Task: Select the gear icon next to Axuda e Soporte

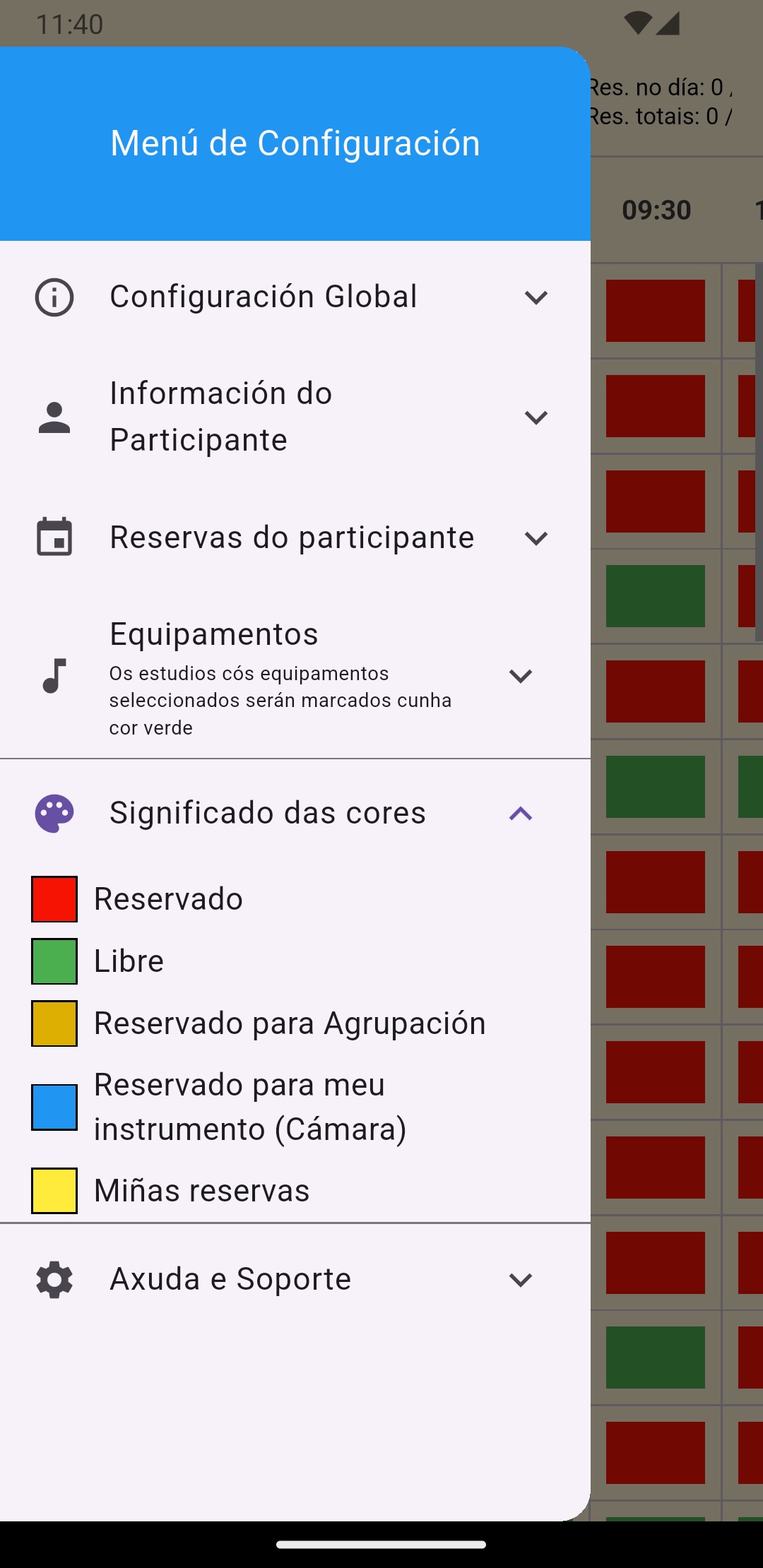Action: [54, 1278]
